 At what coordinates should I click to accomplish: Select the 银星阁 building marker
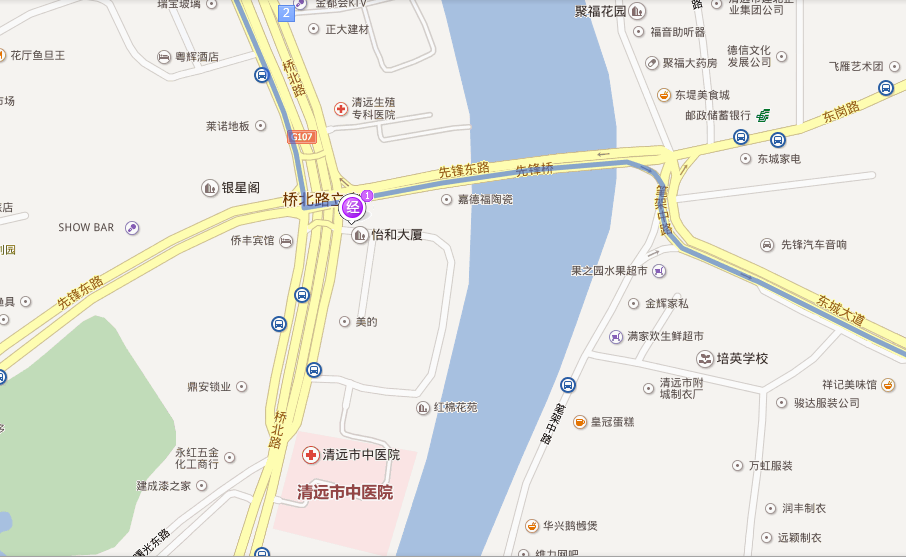(210, 187)
